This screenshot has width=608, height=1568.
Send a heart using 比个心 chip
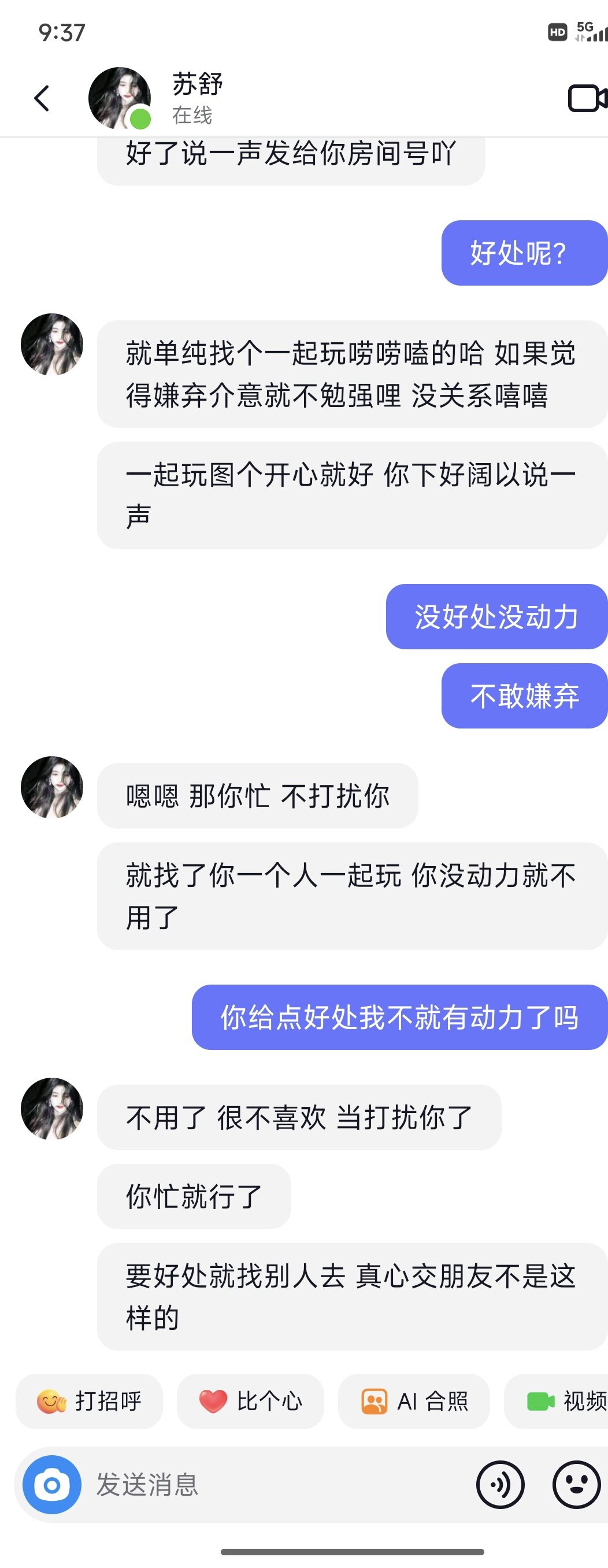(250, 1402)
